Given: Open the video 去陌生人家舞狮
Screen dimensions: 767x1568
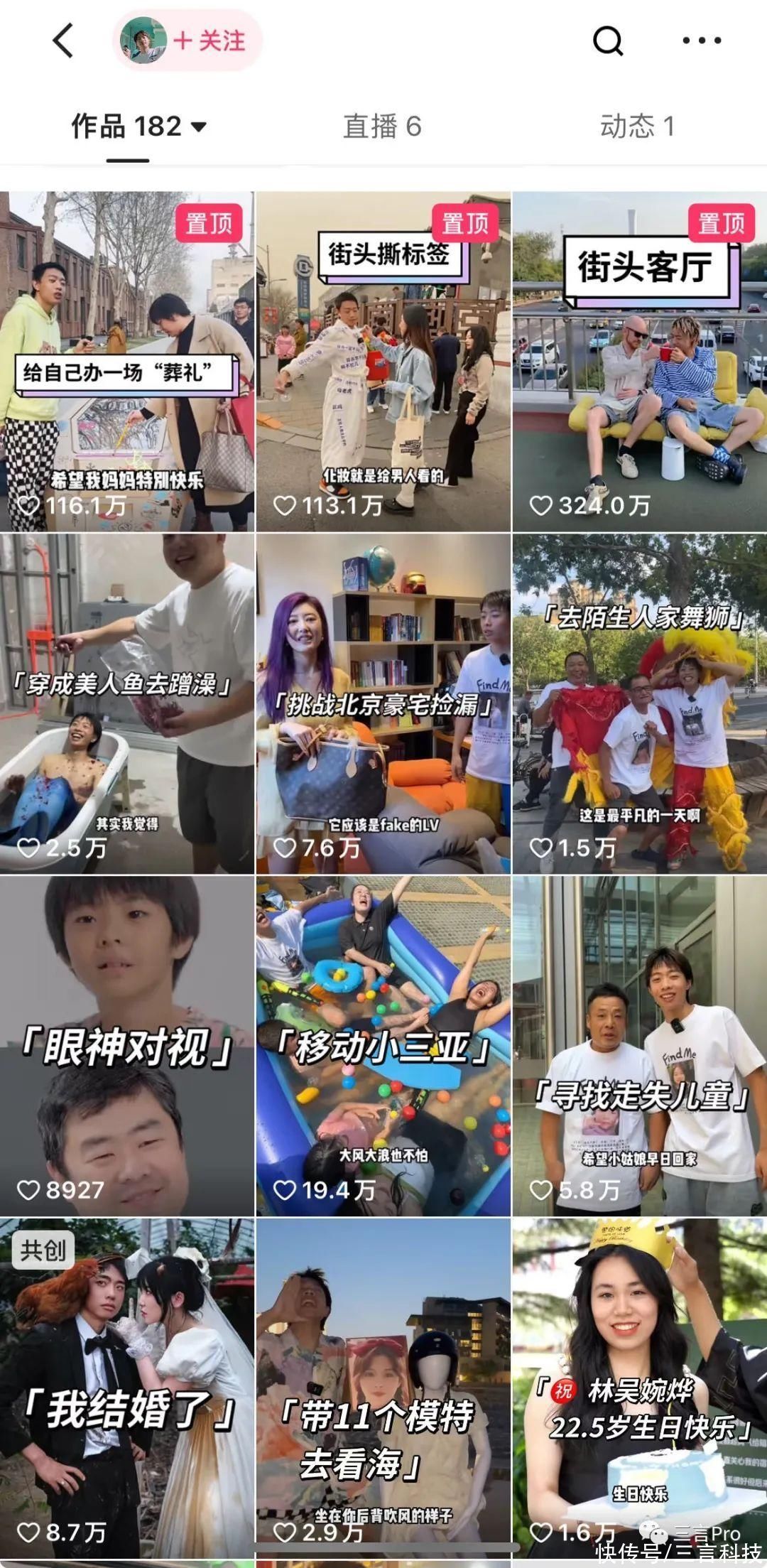Looking at the screenshot, I should click(x=639, y=703).
